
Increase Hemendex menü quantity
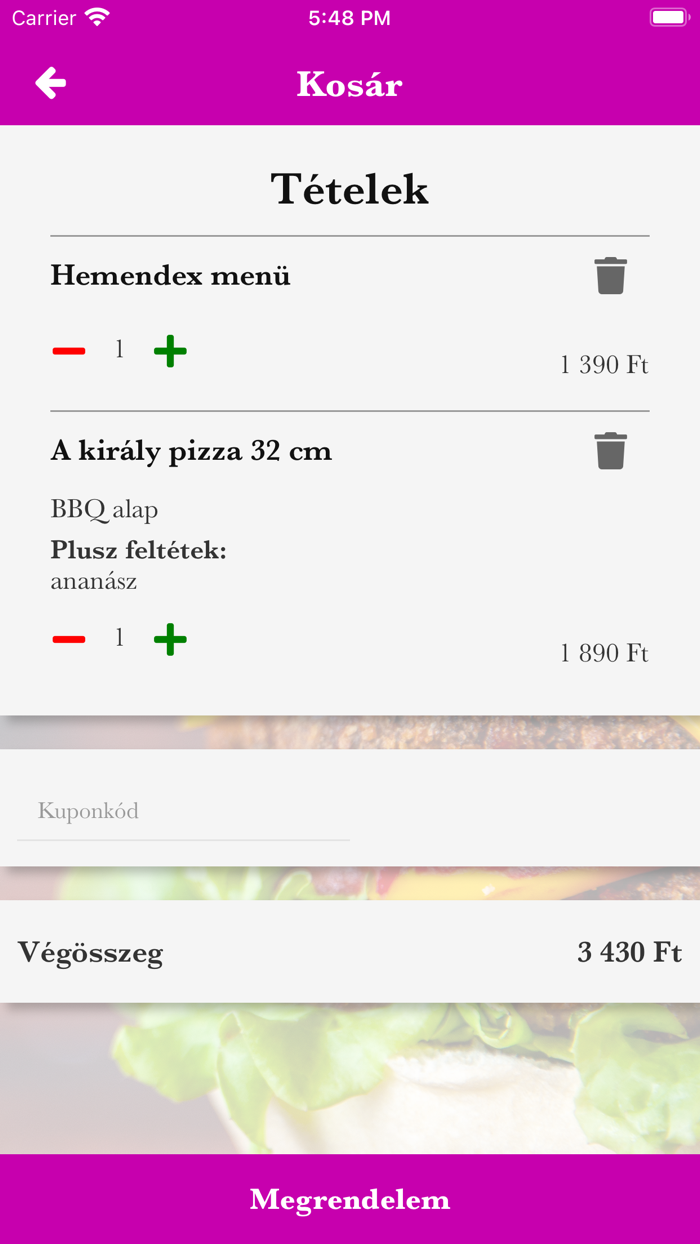[x=170, y=351]
